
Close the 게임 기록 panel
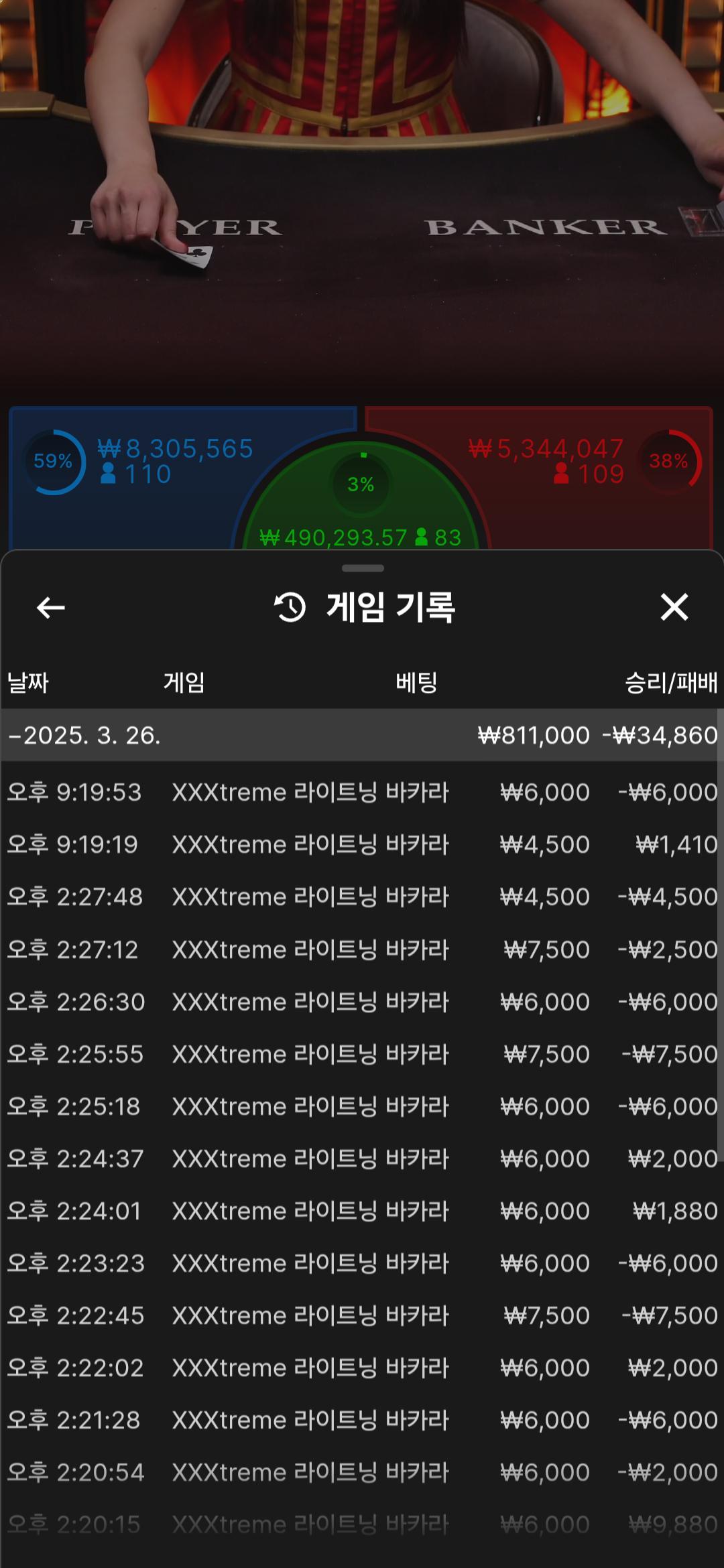coord(674,607)
